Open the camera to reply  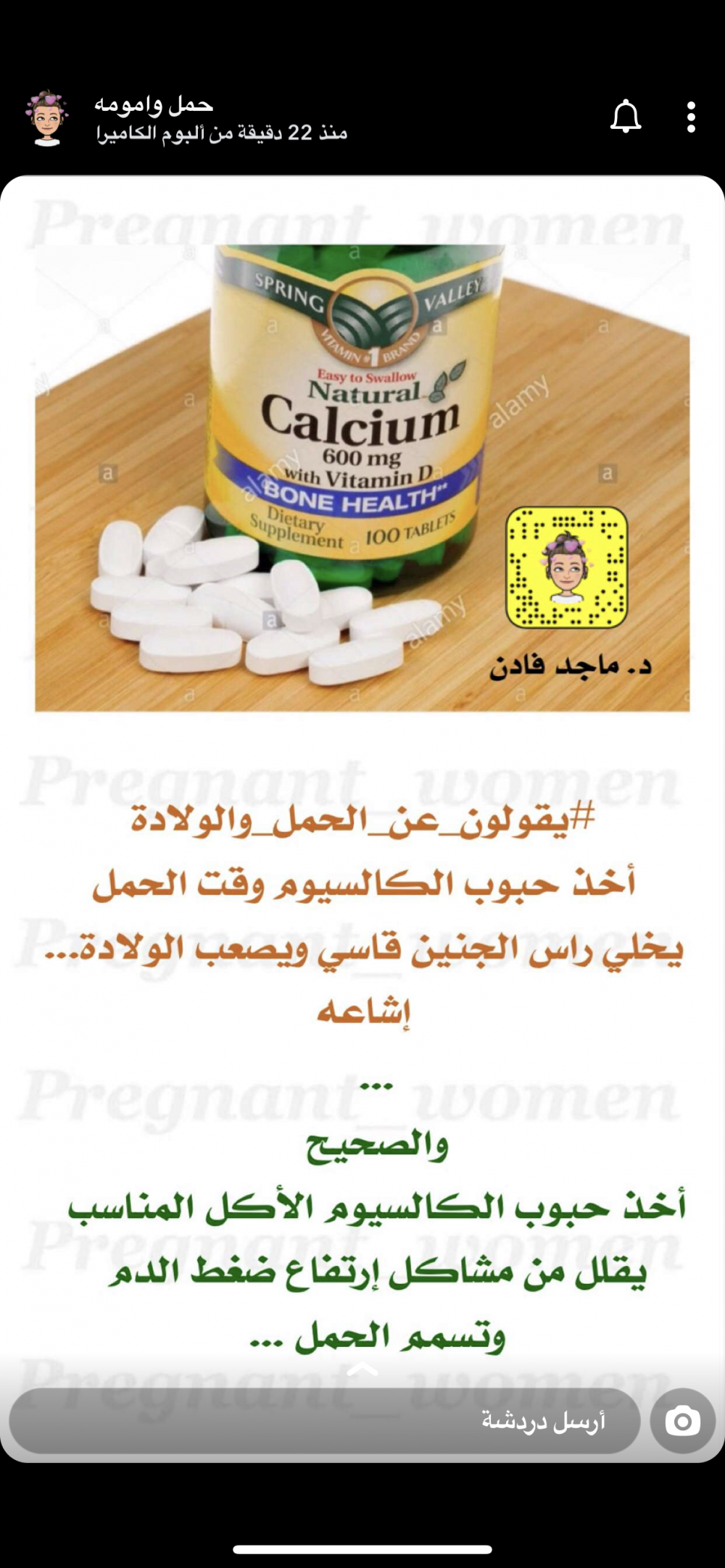point(682,1421)
